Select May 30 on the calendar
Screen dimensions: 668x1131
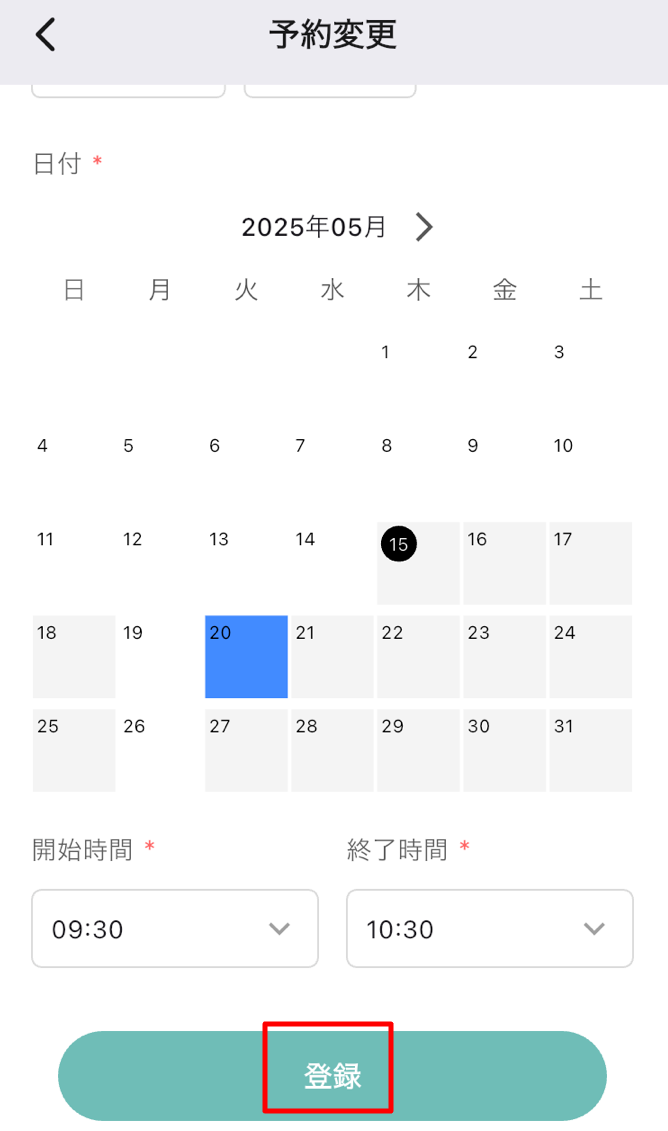pyautogui.click(x=504, y=750)
